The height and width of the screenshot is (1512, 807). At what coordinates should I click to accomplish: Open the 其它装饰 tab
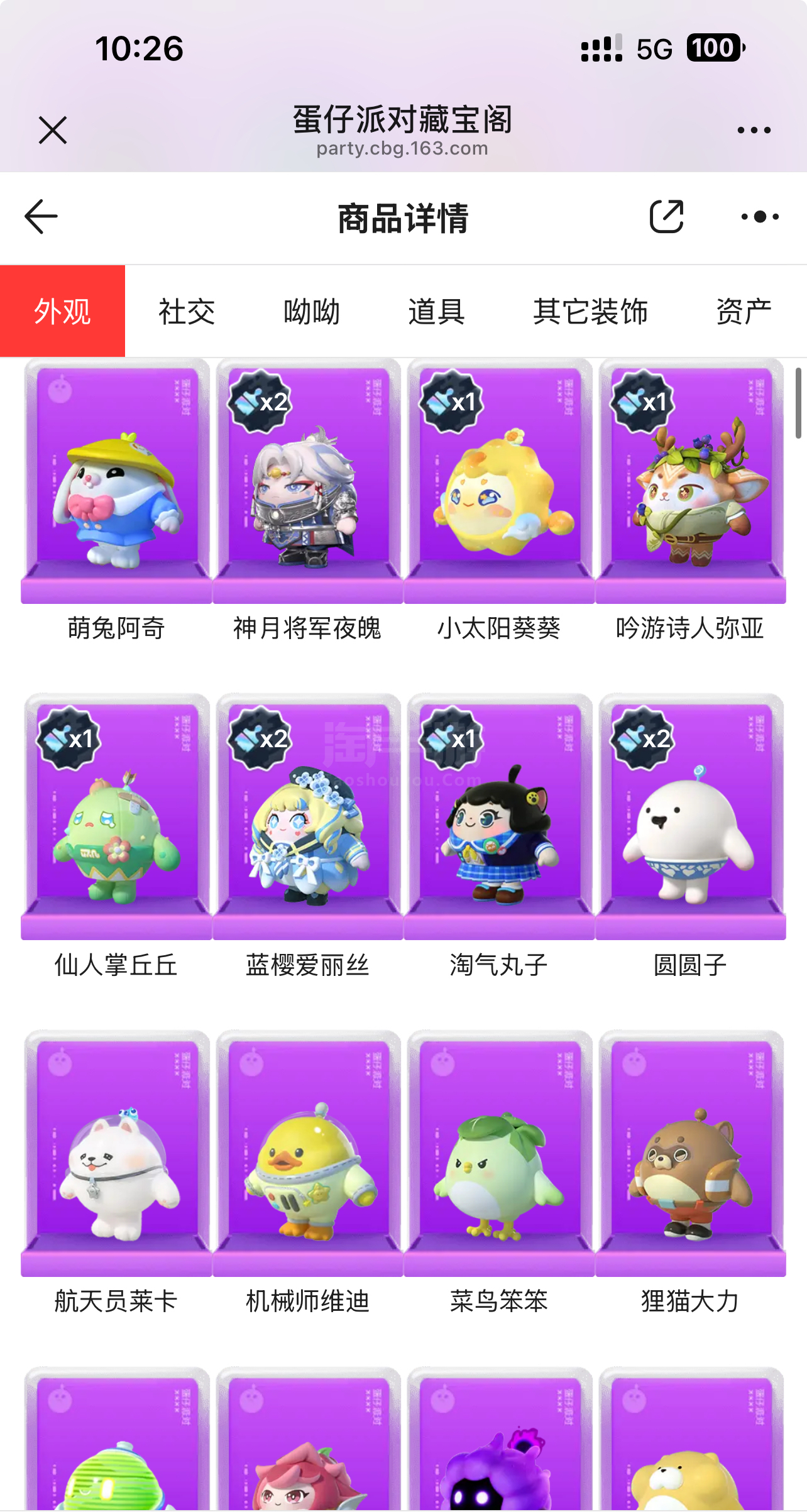point(590,312)
